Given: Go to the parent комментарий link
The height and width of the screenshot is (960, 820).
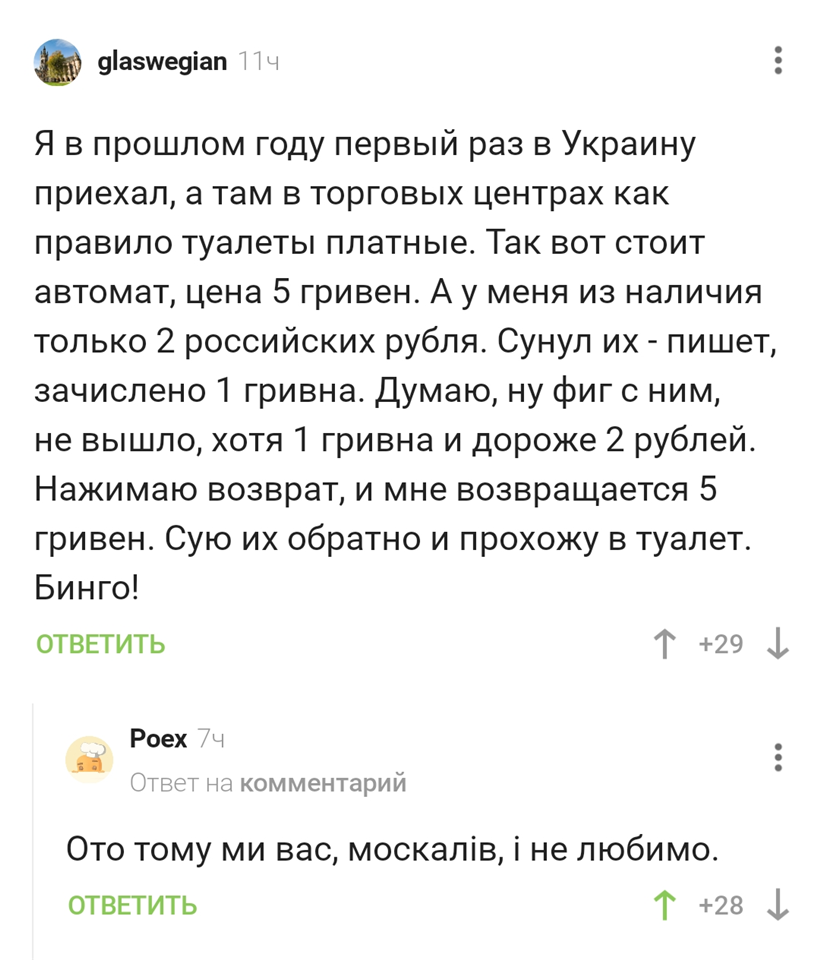Looking at the screenshot, I should pos(324,783).
